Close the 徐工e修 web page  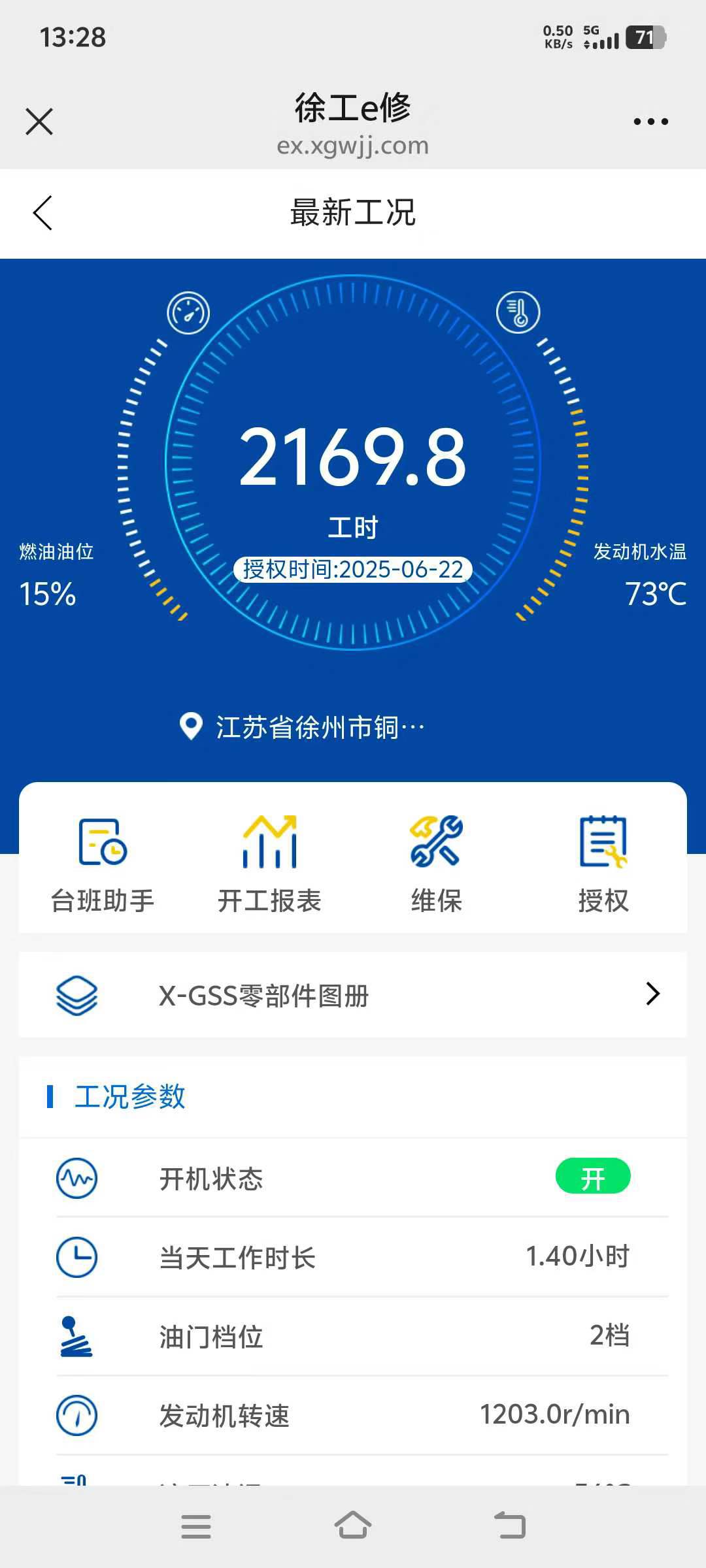point(39,122)
